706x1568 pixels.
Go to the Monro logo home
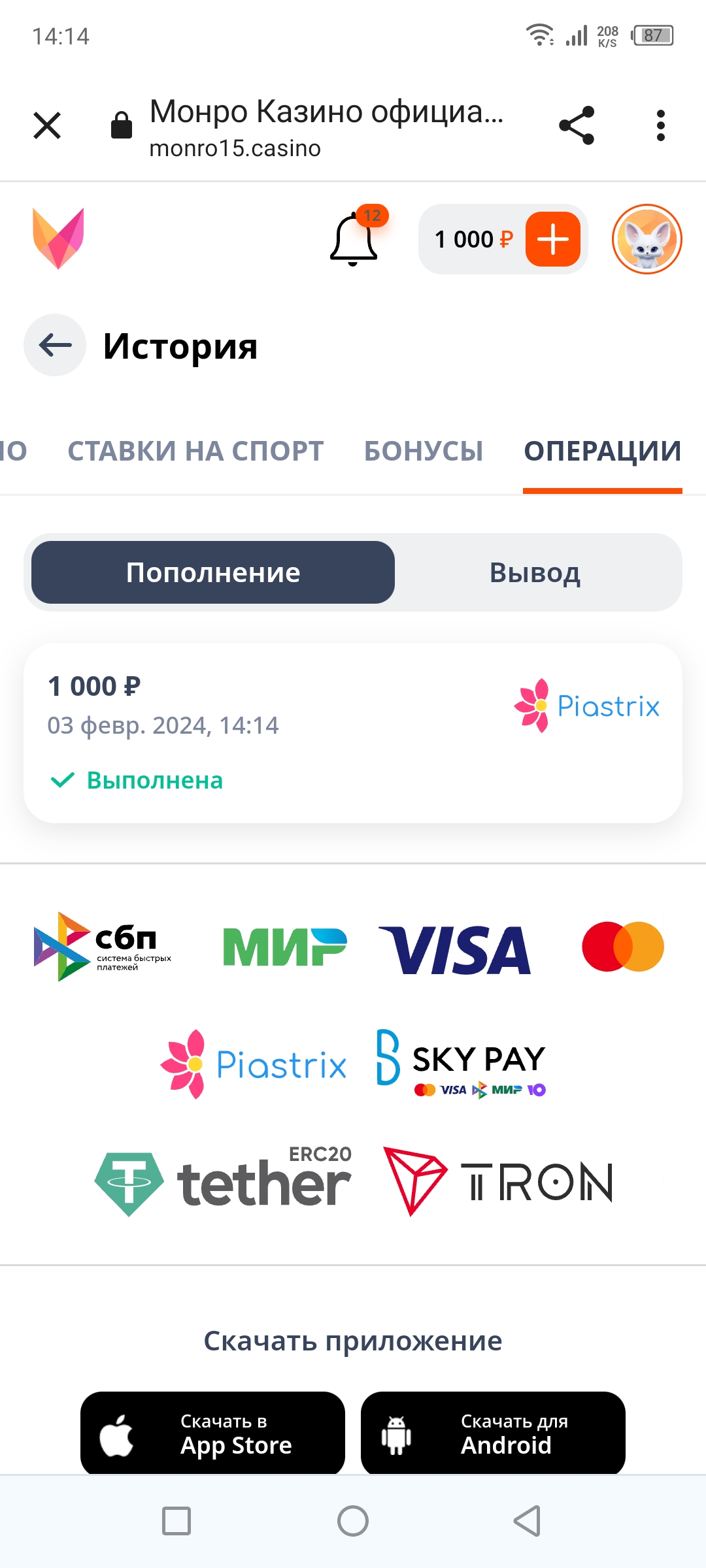[x=58, y=238]
